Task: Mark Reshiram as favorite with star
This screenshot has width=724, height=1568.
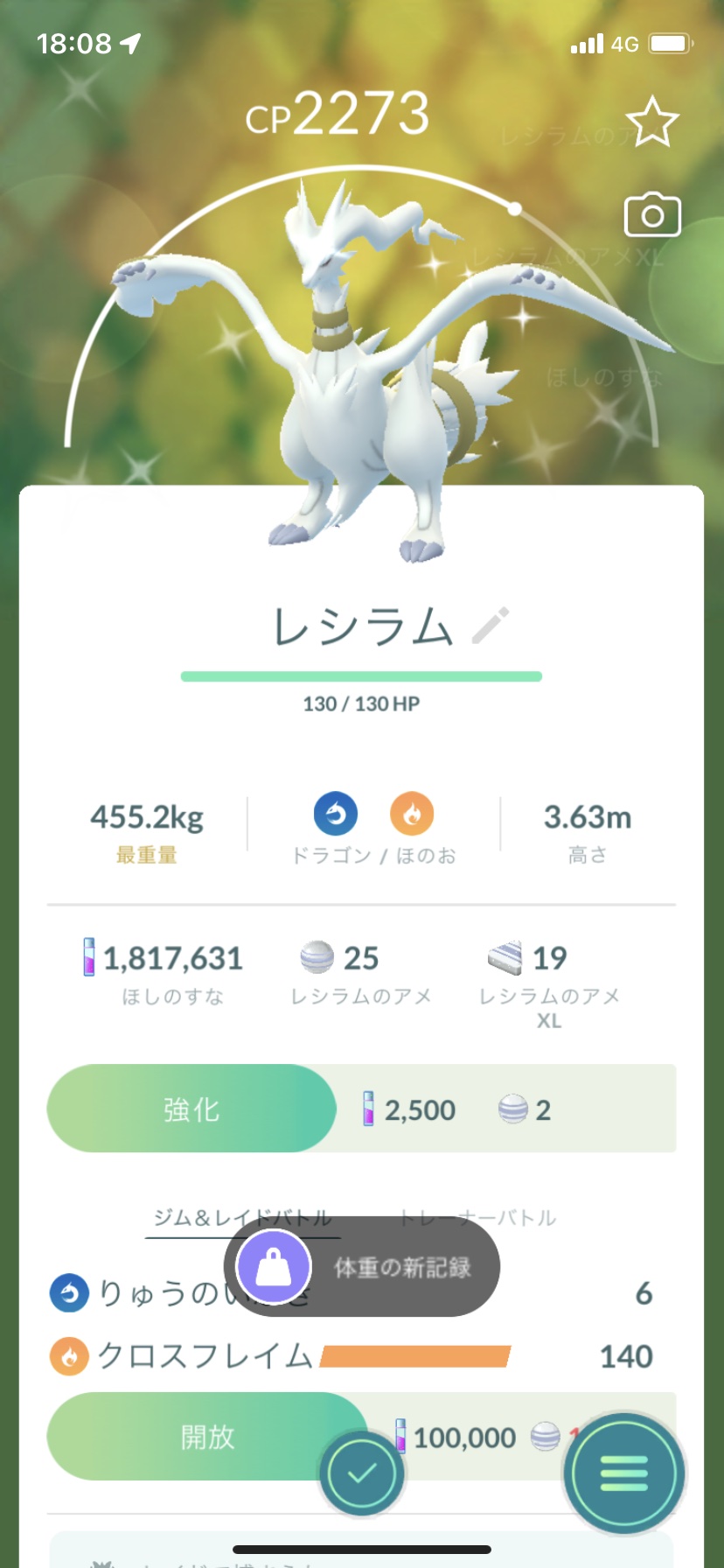Action: pos(652,122)
